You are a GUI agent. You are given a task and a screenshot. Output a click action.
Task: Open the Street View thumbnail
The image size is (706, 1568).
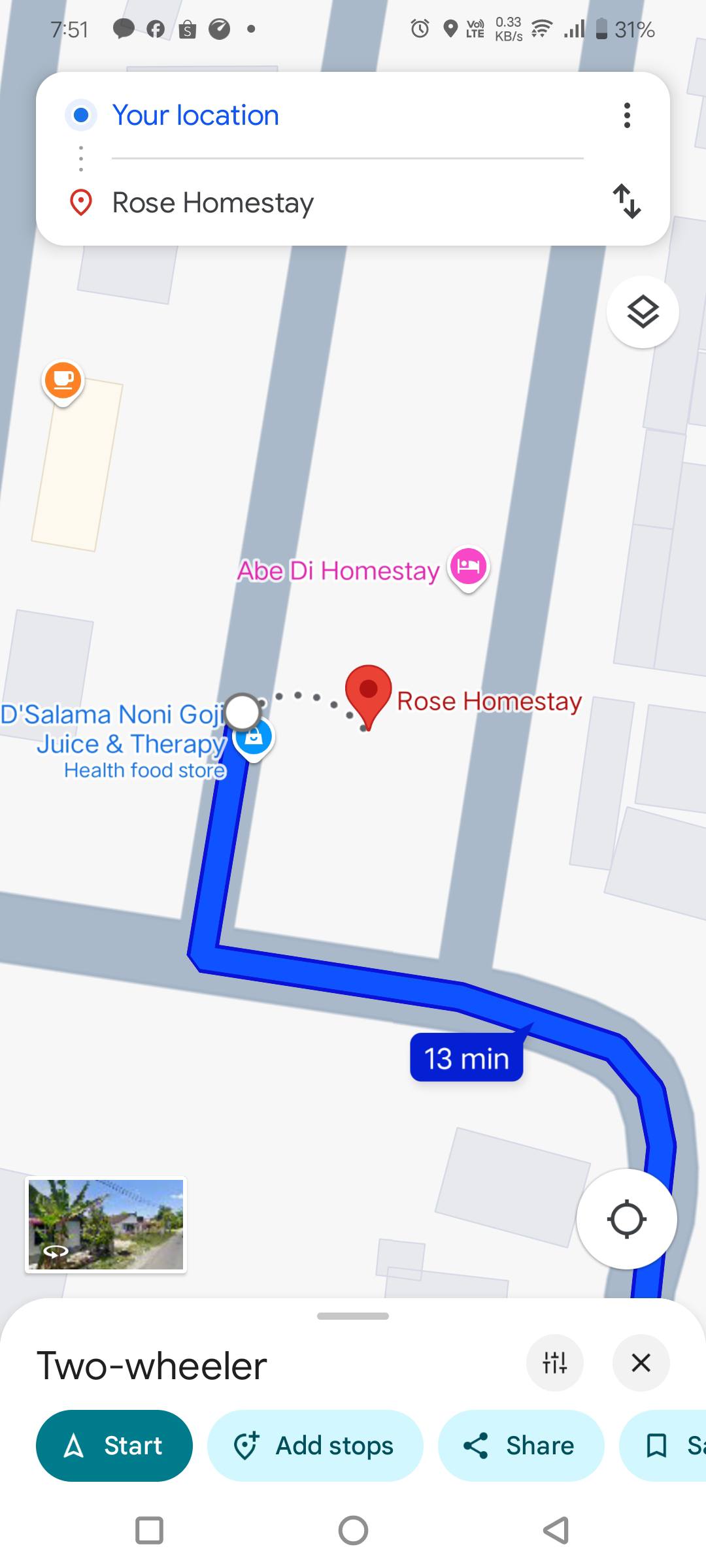tap(106, 1224)
